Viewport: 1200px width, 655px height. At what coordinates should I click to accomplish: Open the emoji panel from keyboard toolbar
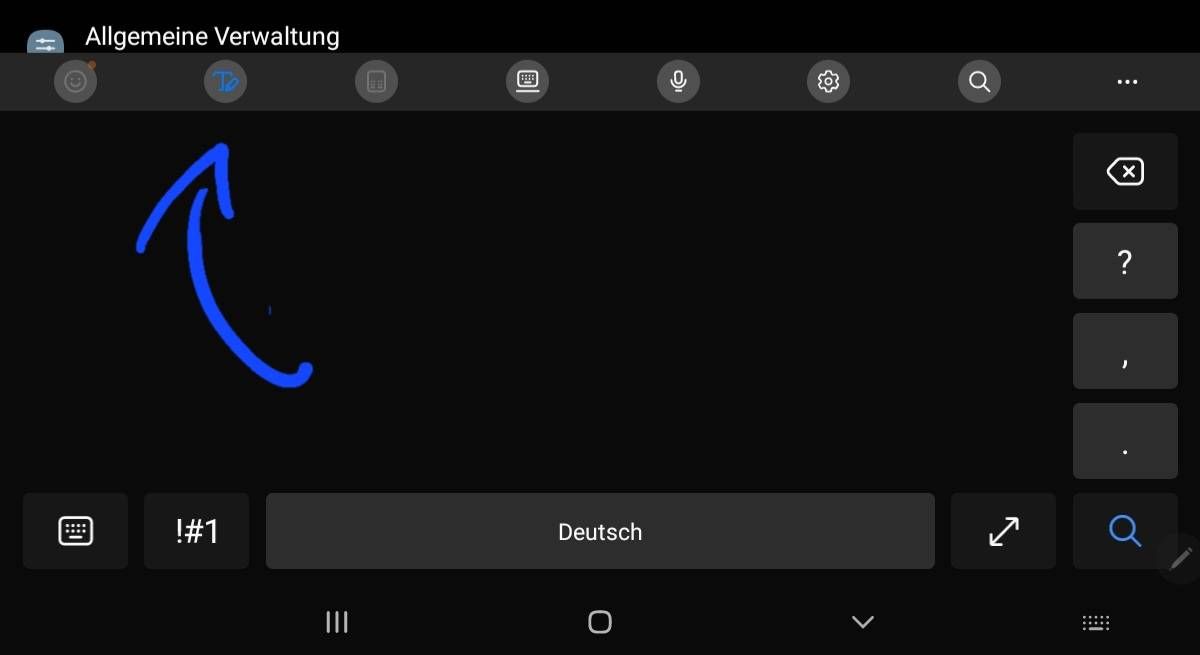(x=75, y=82)
